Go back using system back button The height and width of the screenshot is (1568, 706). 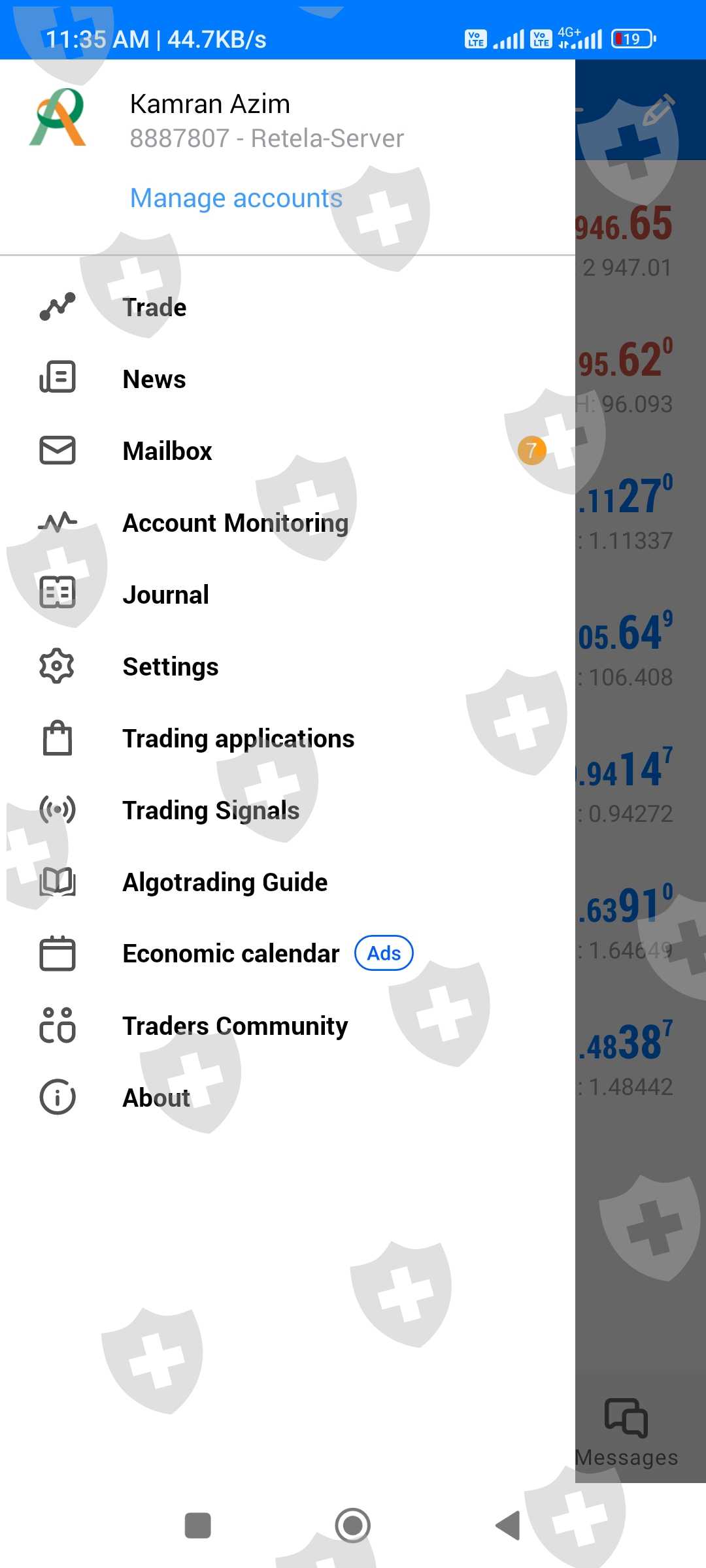coord(508,1526)
